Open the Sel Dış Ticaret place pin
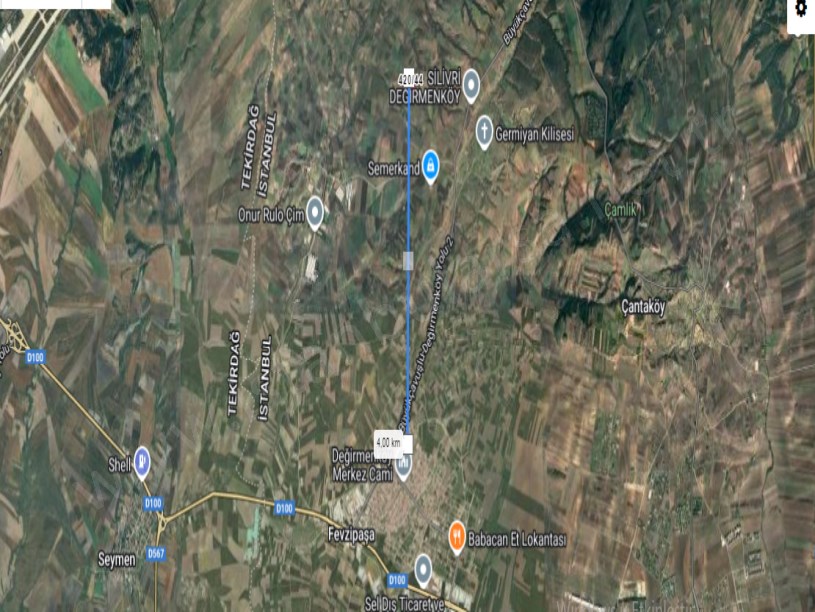The image size is (815, 612). pyautogui.click(x=423, y=568)
